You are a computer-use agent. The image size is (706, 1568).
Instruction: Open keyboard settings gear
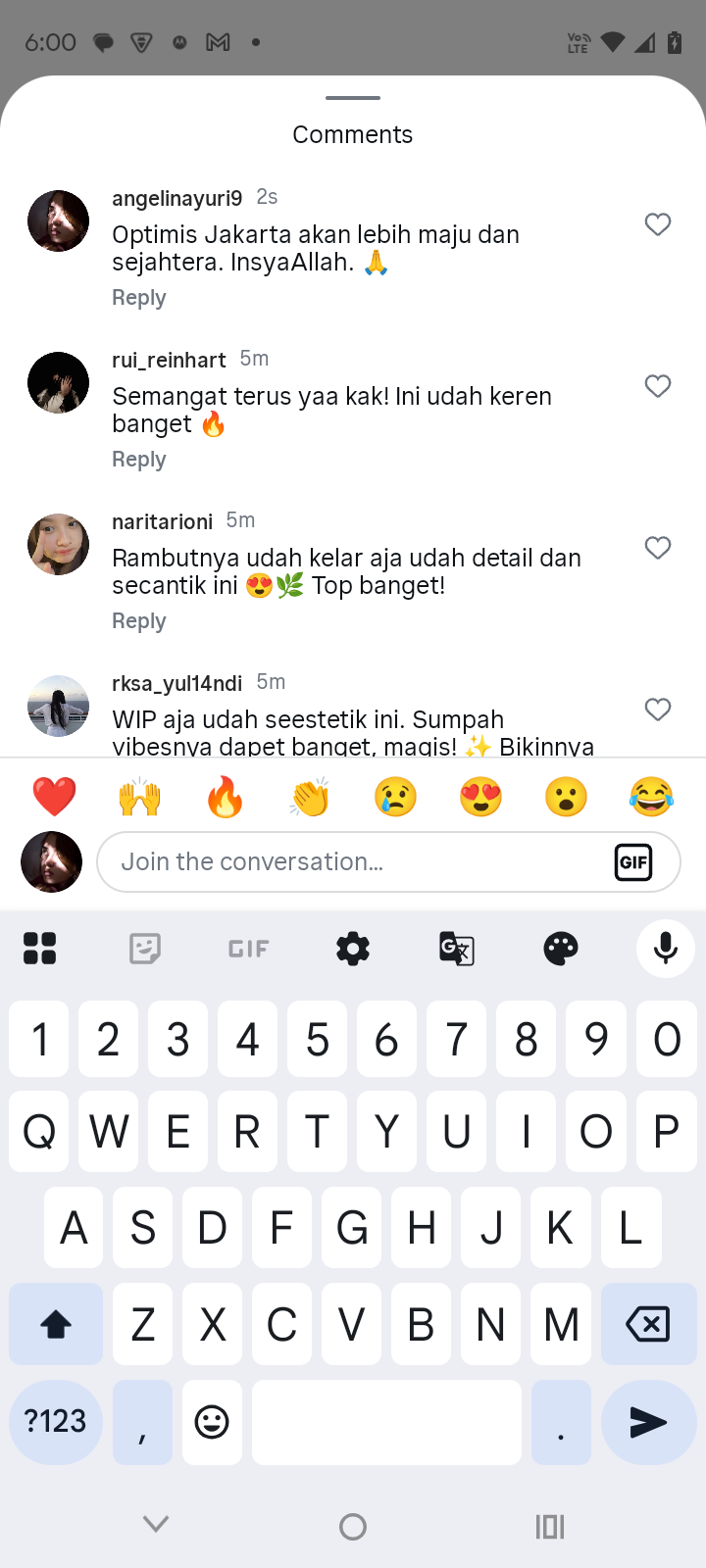pyautogui.click(x=353, y=949)
